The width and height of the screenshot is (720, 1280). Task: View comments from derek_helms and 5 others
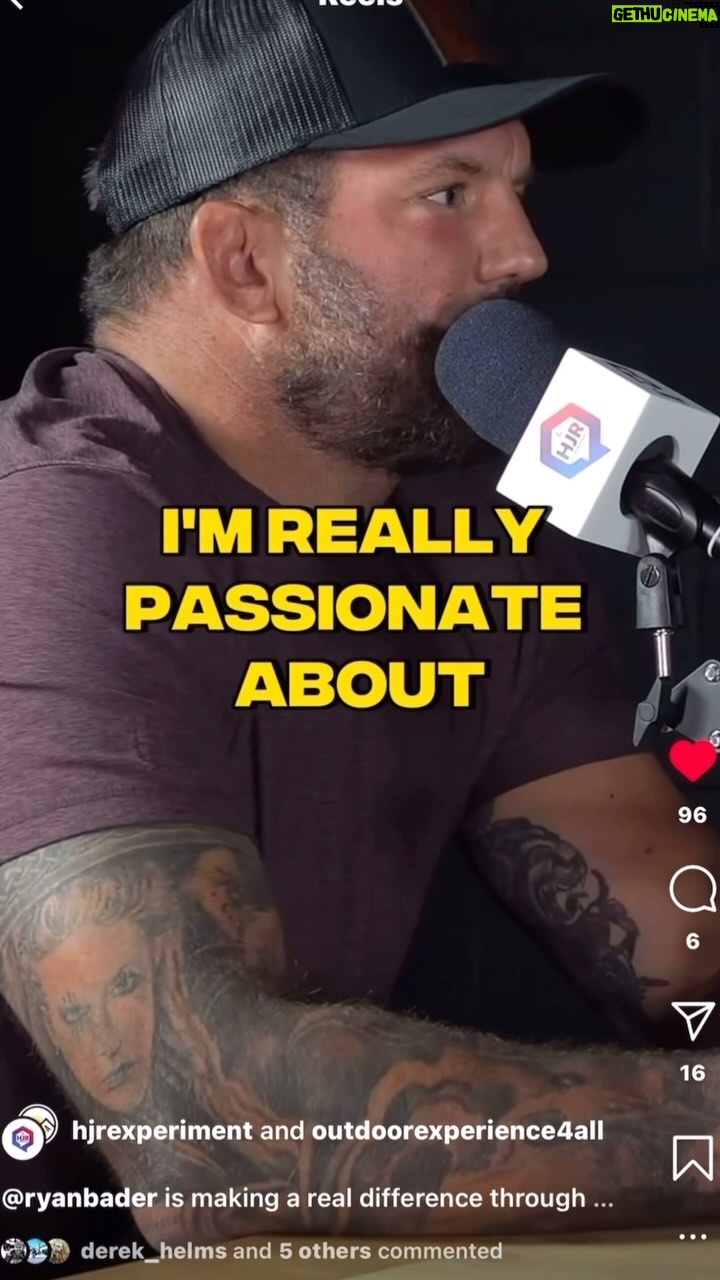coord(291,1251)
